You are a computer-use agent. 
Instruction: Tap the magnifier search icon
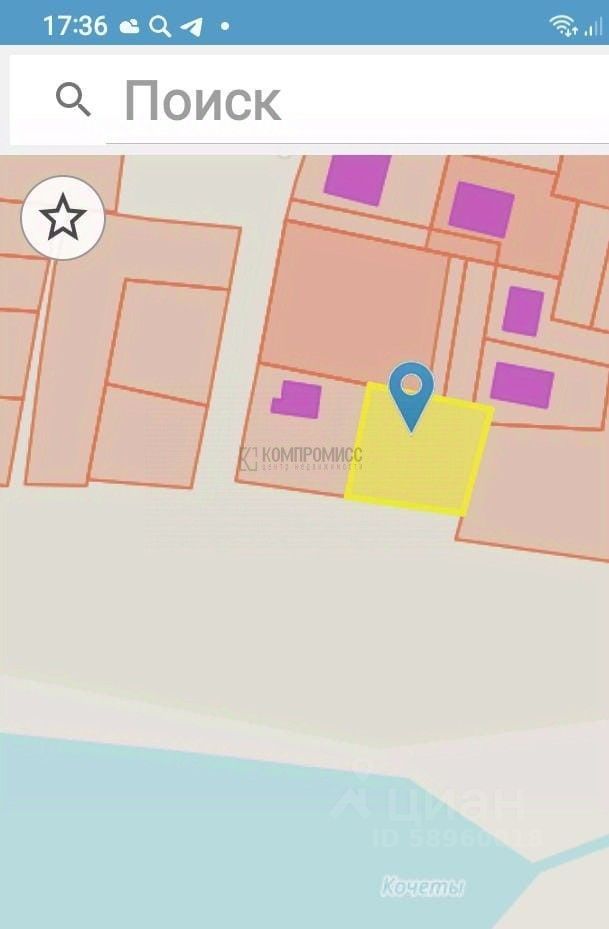click(73, 100)
